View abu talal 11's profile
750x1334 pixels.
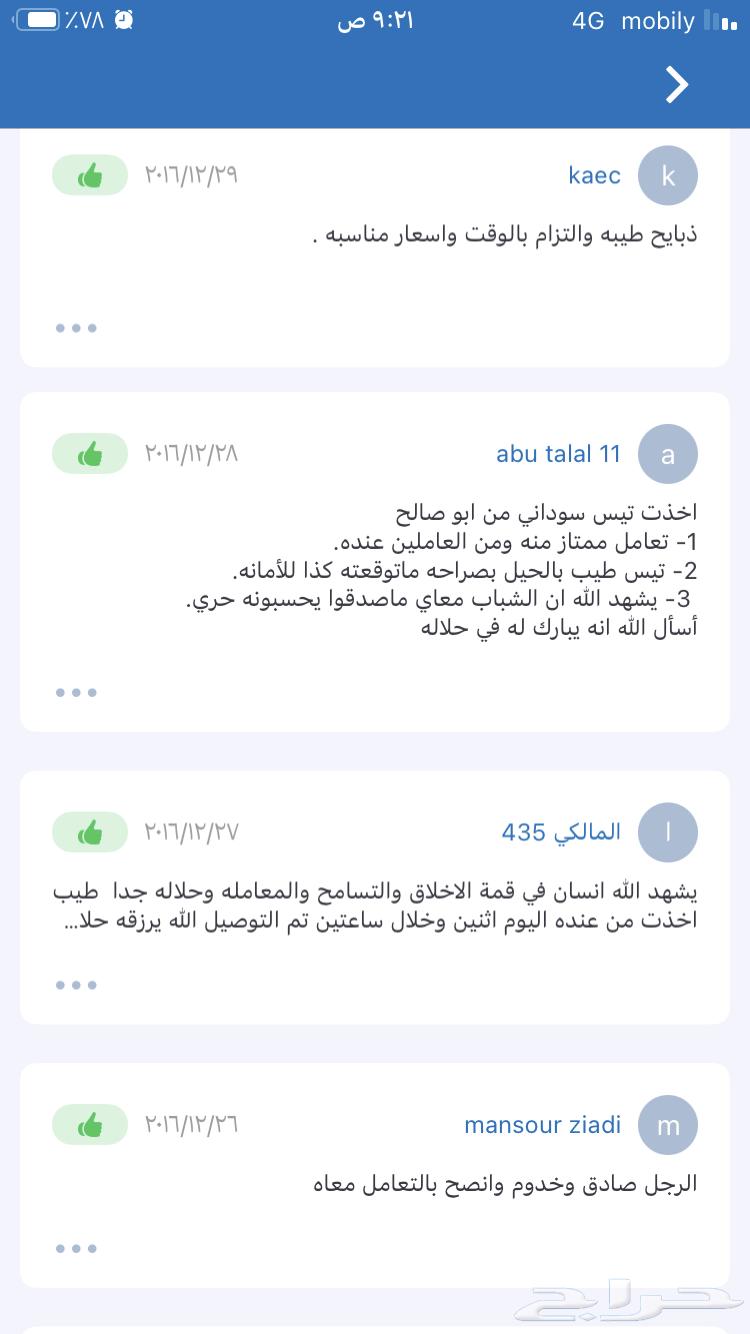[x=559, y=453]
